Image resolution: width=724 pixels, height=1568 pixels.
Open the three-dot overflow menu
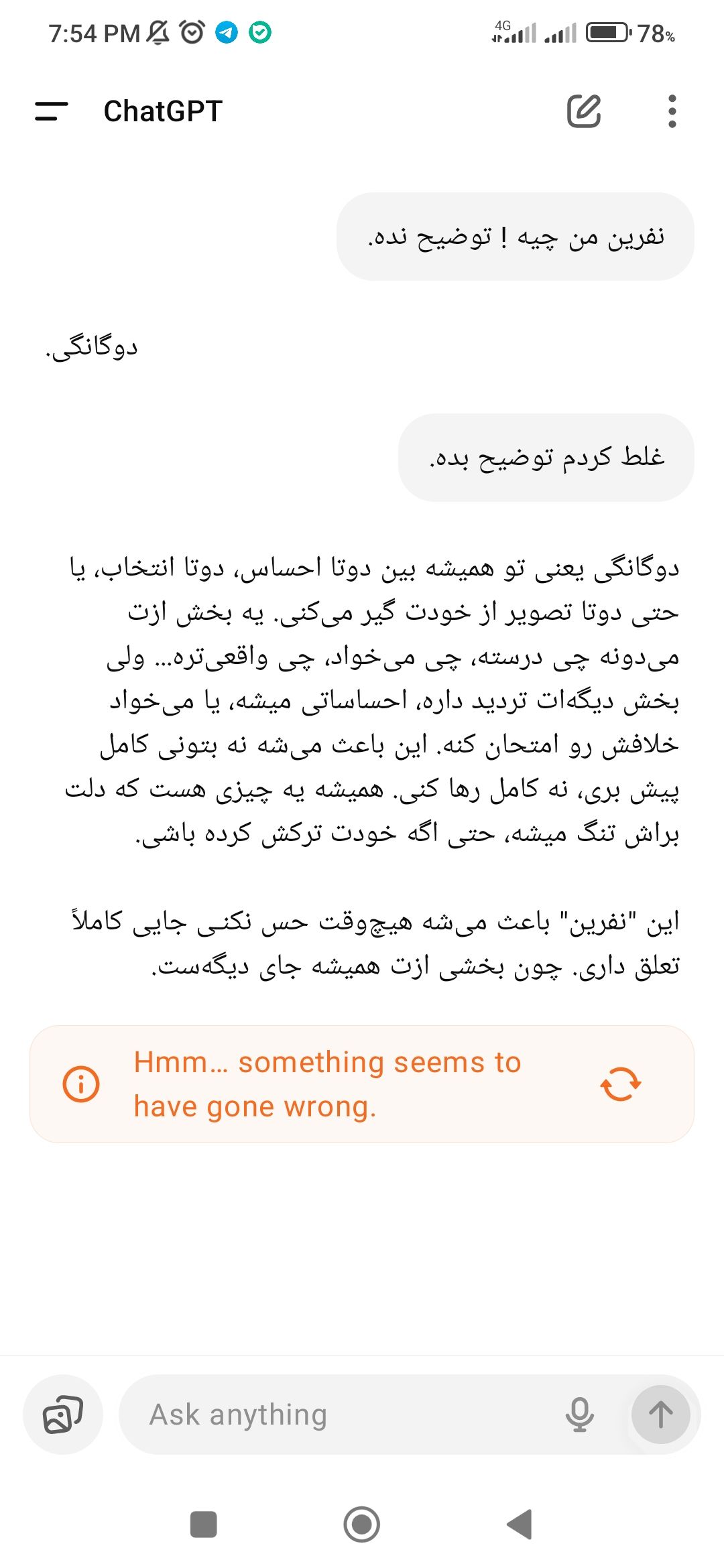click(x=672, y=111)
